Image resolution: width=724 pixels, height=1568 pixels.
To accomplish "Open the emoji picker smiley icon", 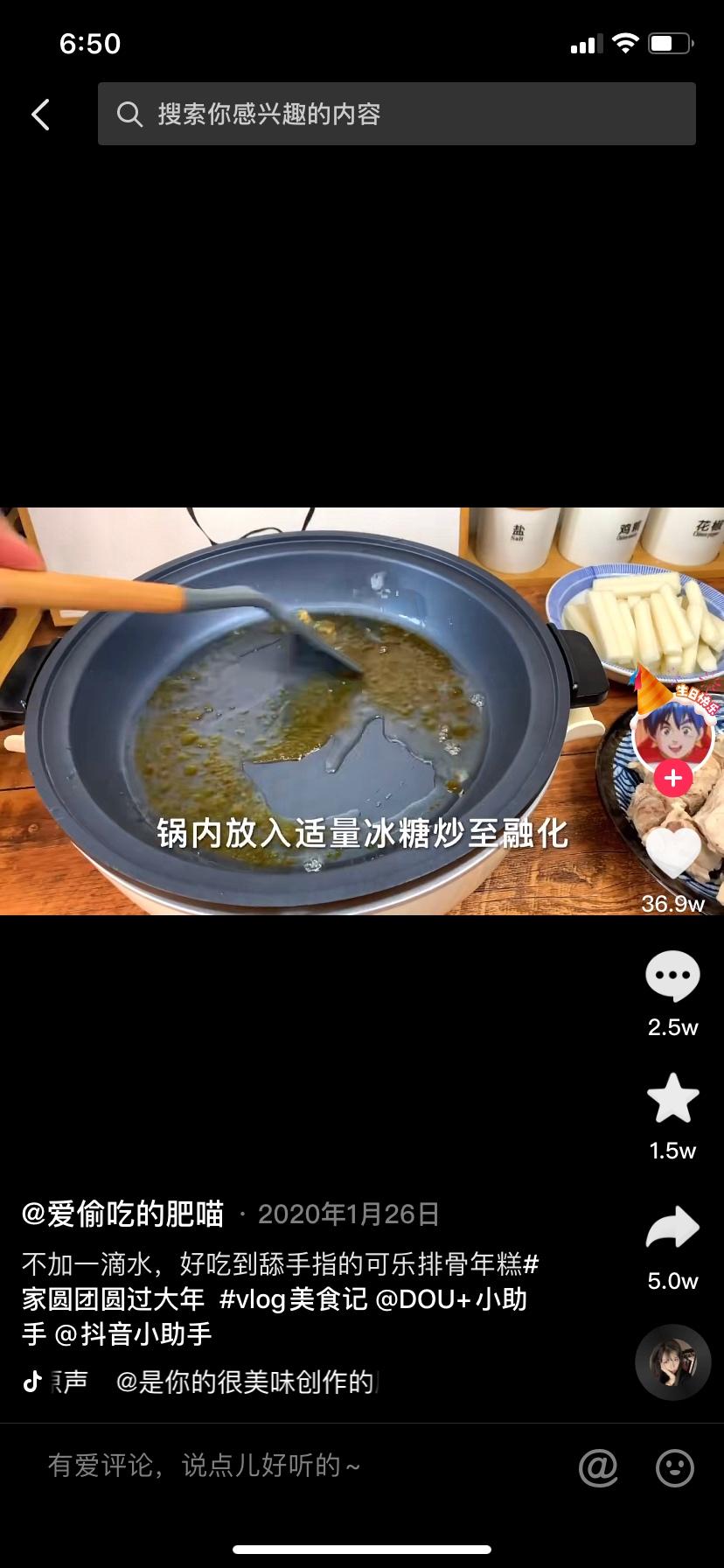I will click(x=675, y=1467).
